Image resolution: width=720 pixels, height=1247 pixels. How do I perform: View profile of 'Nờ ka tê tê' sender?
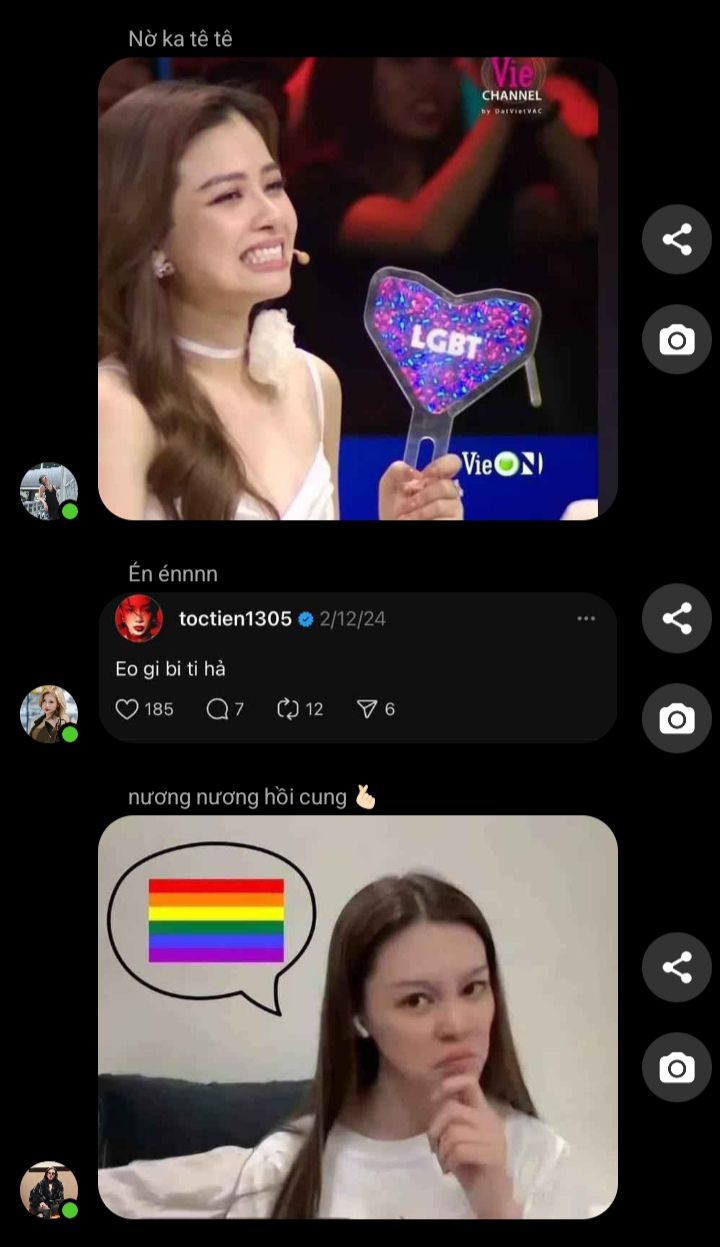pos(49,491)
